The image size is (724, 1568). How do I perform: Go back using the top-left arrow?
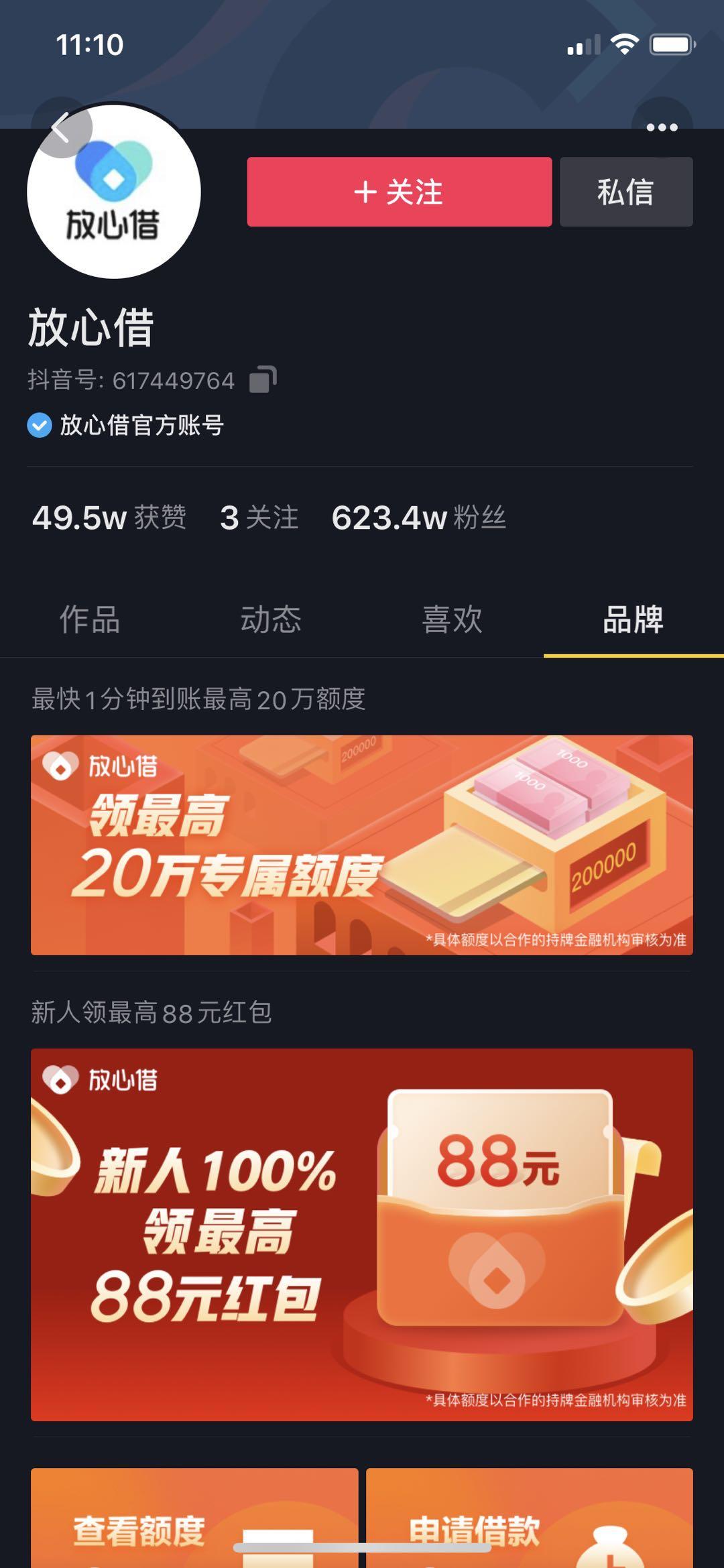click(x=62, y=127)
